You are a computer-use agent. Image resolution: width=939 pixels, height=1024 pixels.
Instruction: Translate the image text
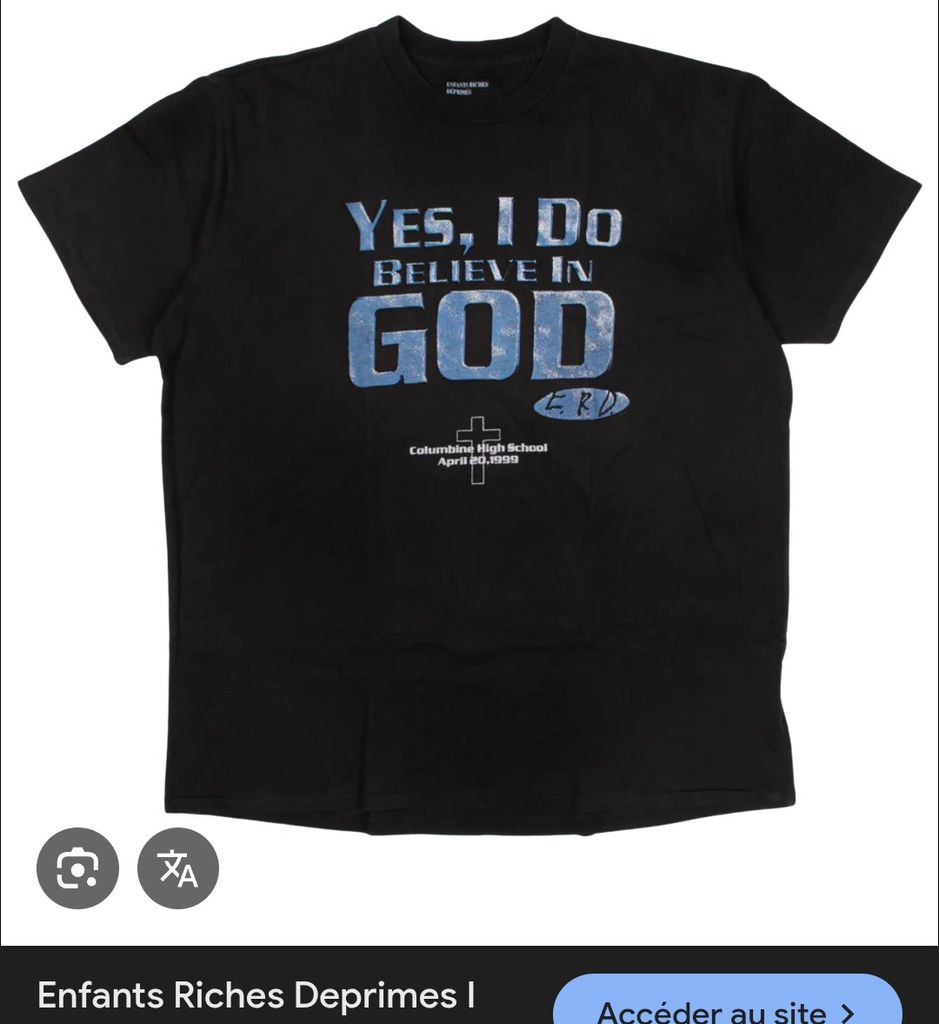tap(178, 868)
